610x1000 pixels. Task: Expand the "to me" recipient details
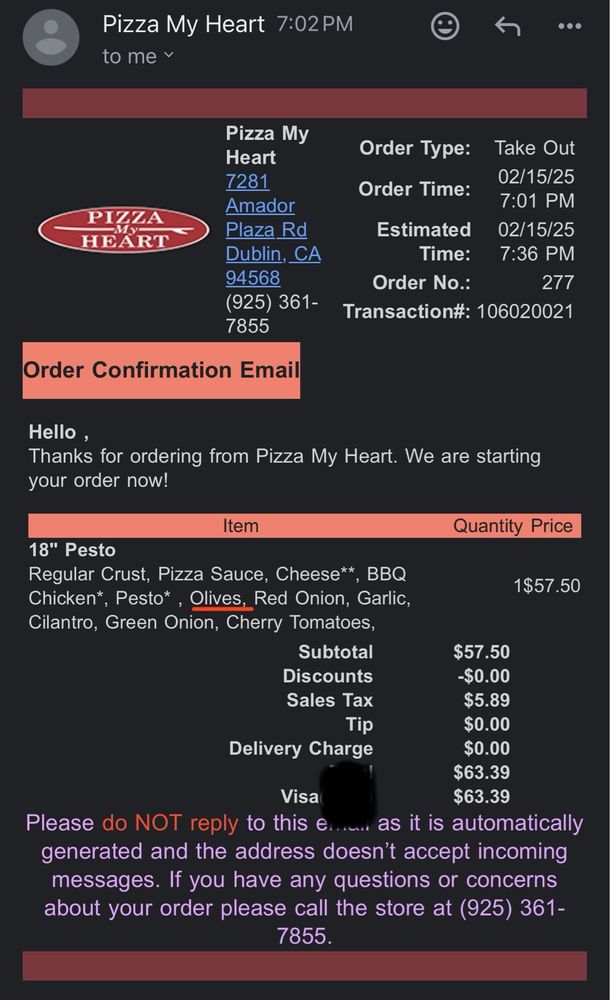pos(138,57)
